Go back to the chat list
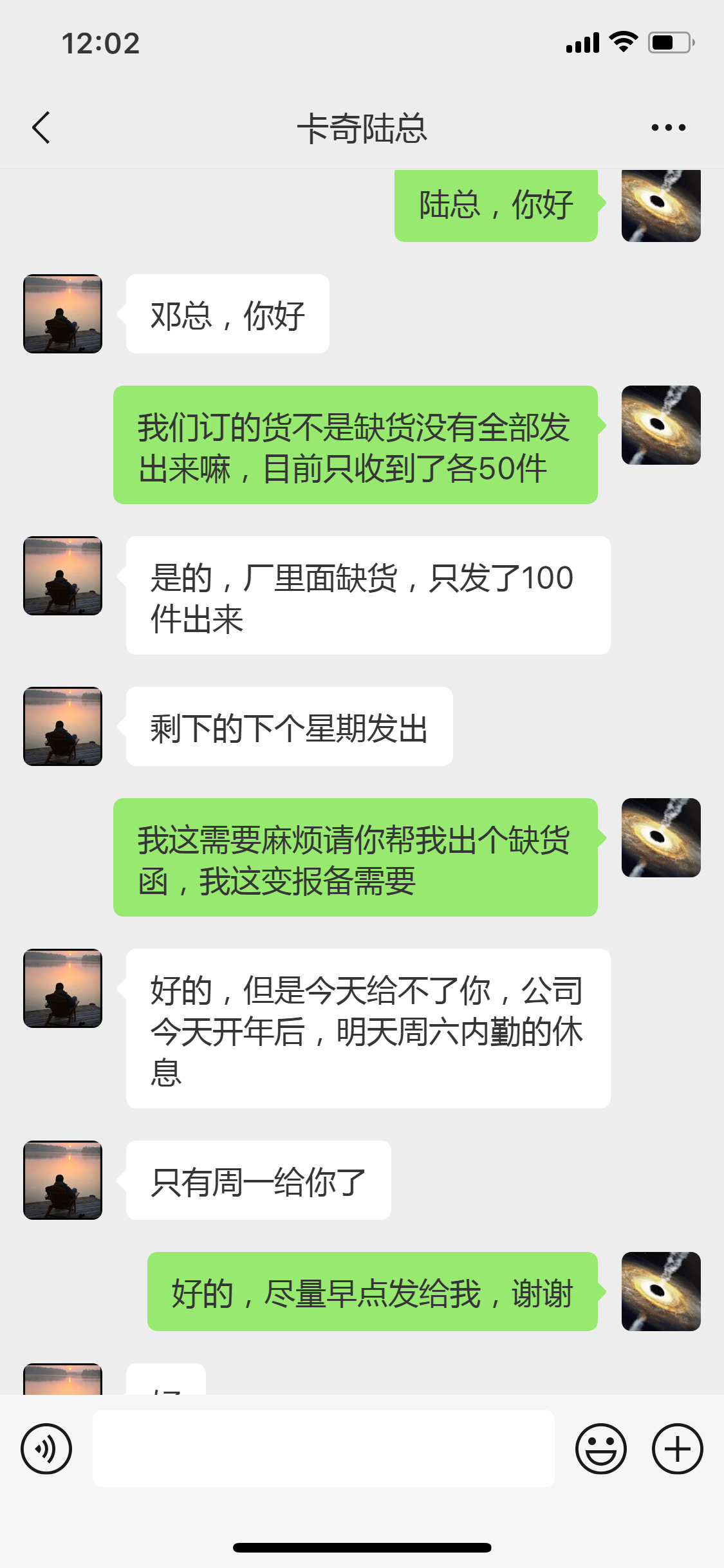The height and width of the screenshot is (1568, 724). pyautogui.click(x=41, y=127)
